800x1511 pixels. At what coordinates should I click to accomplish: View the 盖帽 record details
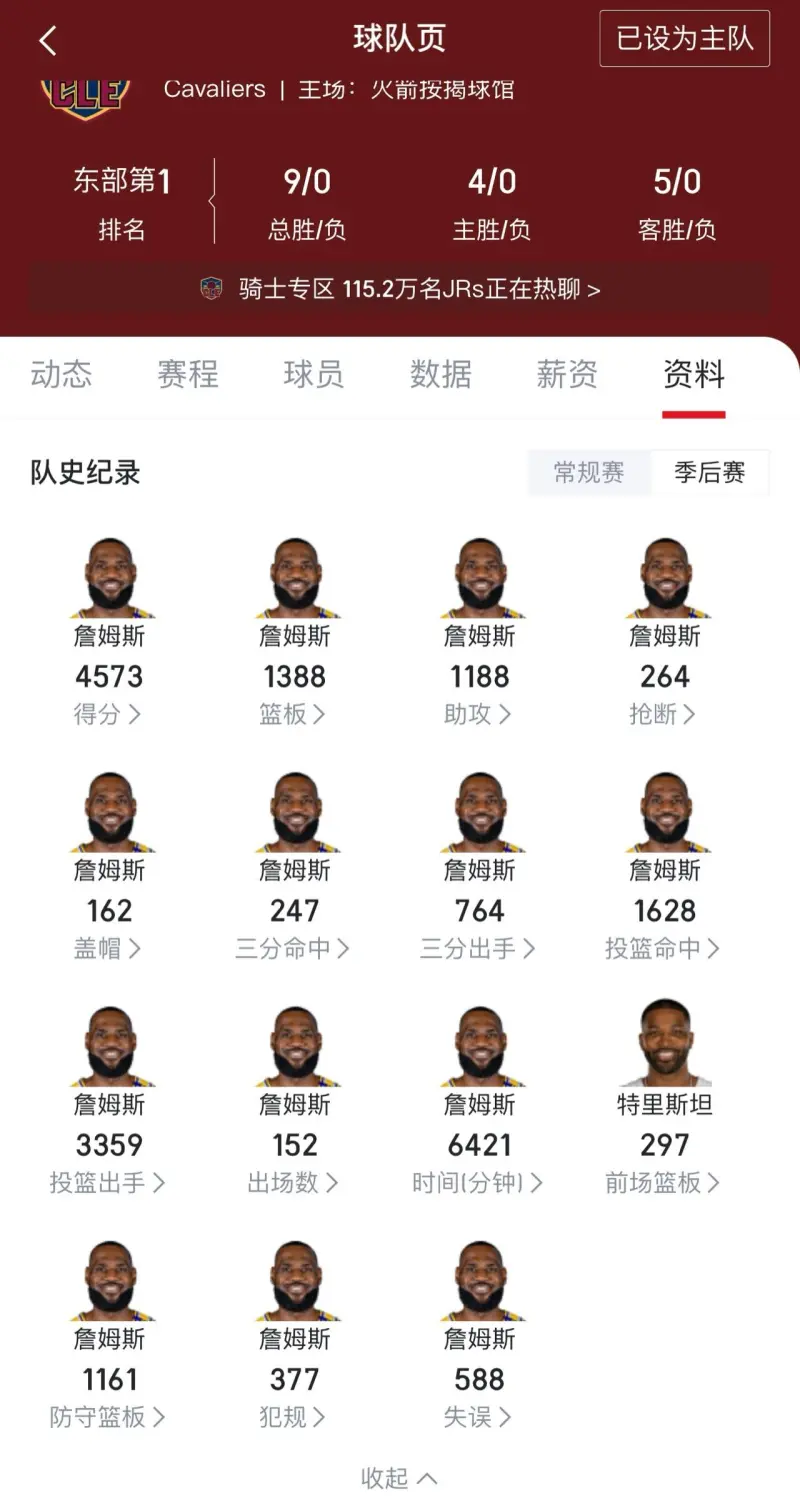(x=107, y=948)
